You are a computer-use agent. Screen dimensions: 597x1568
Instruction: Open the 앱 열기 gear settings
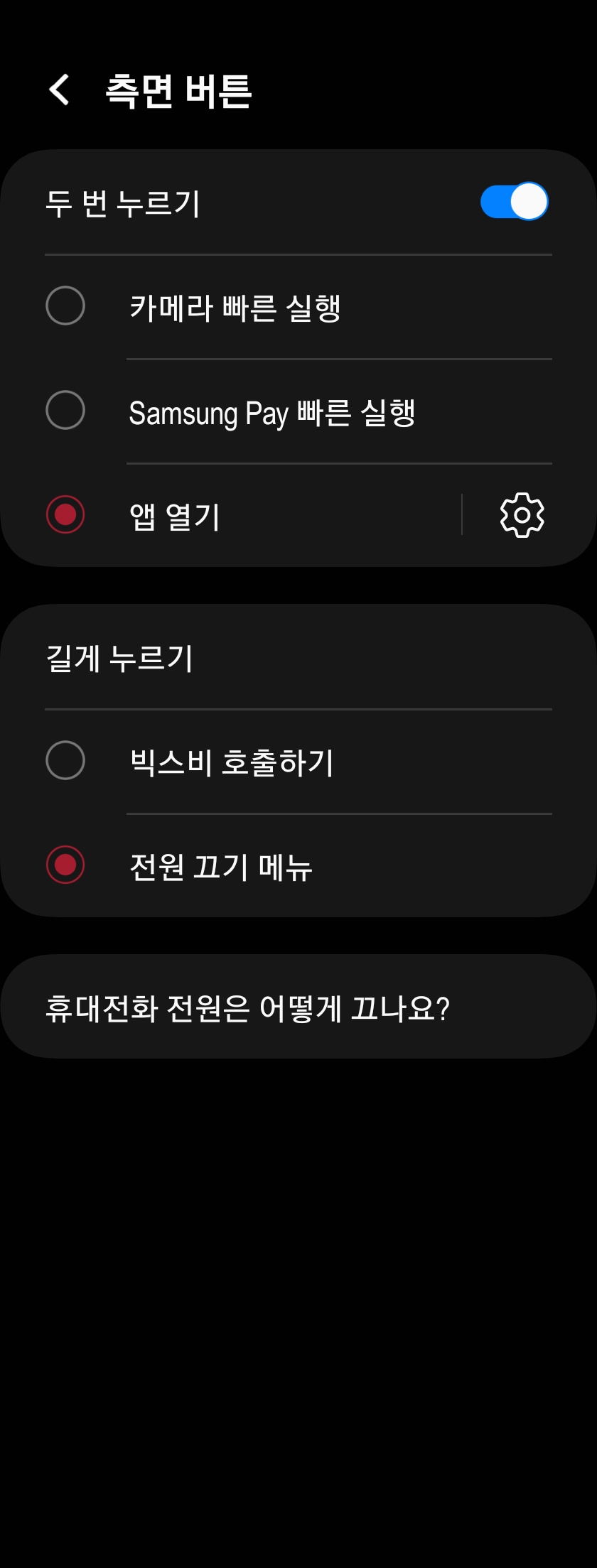[522, 515]
